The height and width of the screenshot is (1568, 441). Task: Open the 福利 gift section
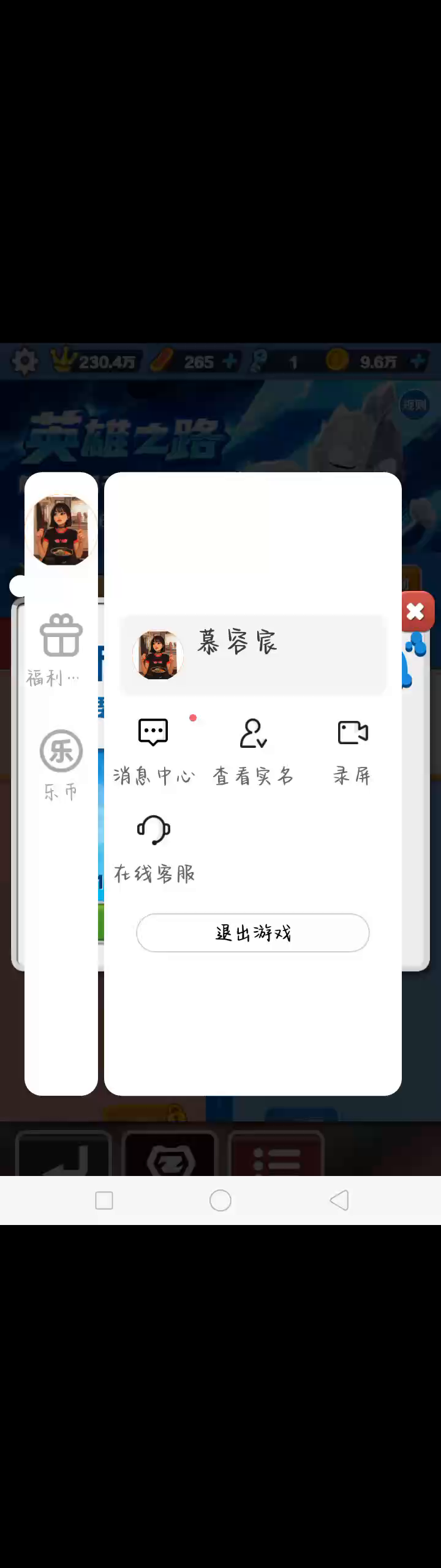coord(61,649)
